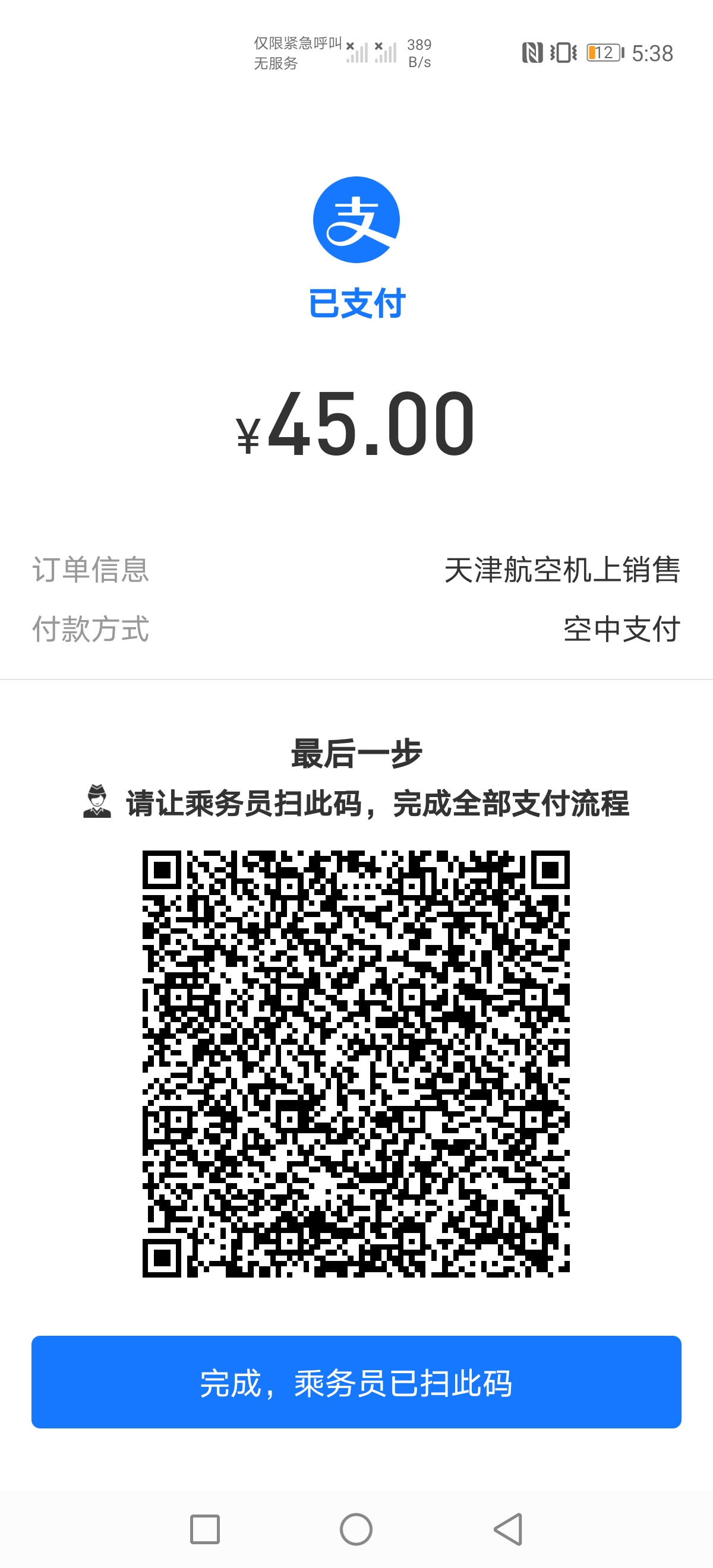The height and width of the screenshot is (1568, 713).
Task: Tap 完成，乘务员已扫此码 button
Action: 356,1382
